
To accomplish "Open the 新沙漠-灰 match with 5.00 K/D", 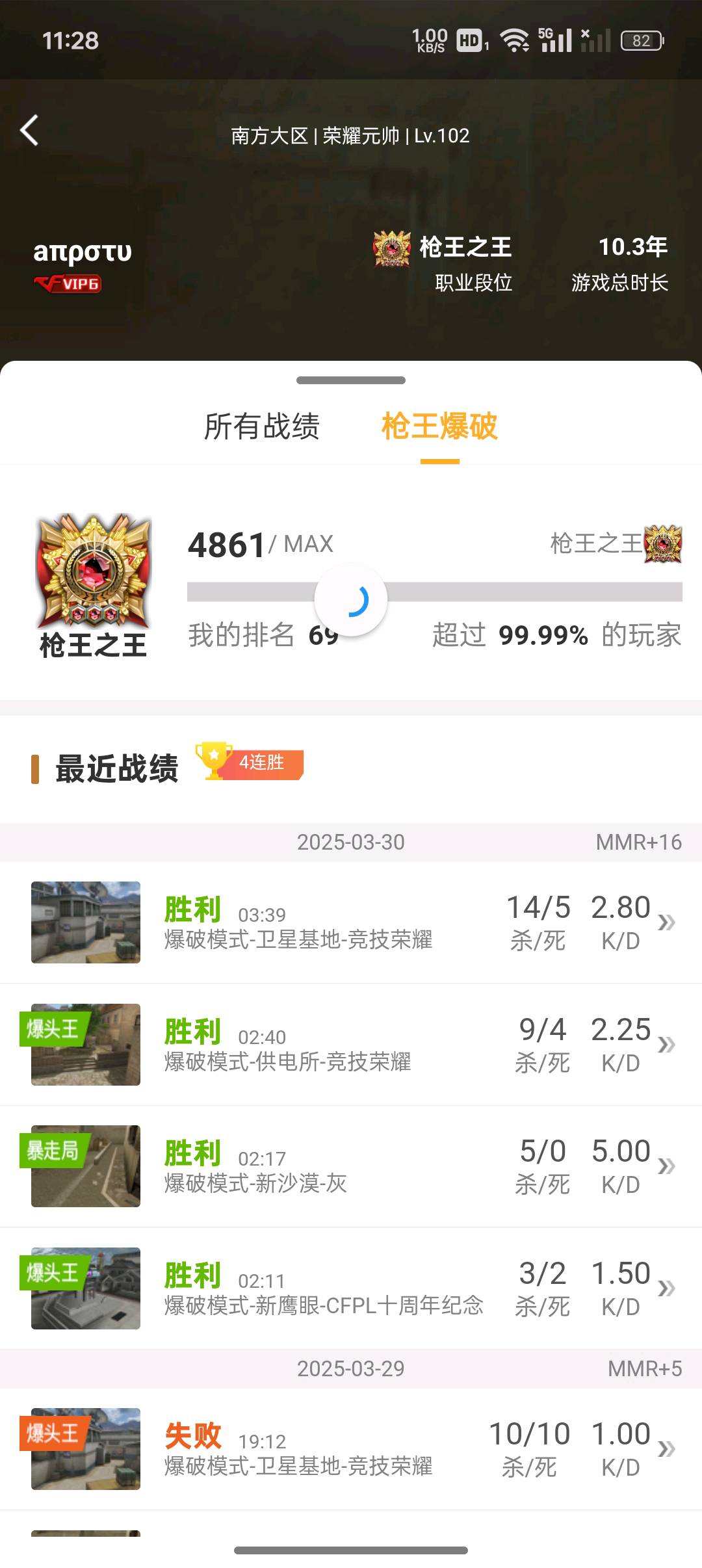I will 351,1166.
